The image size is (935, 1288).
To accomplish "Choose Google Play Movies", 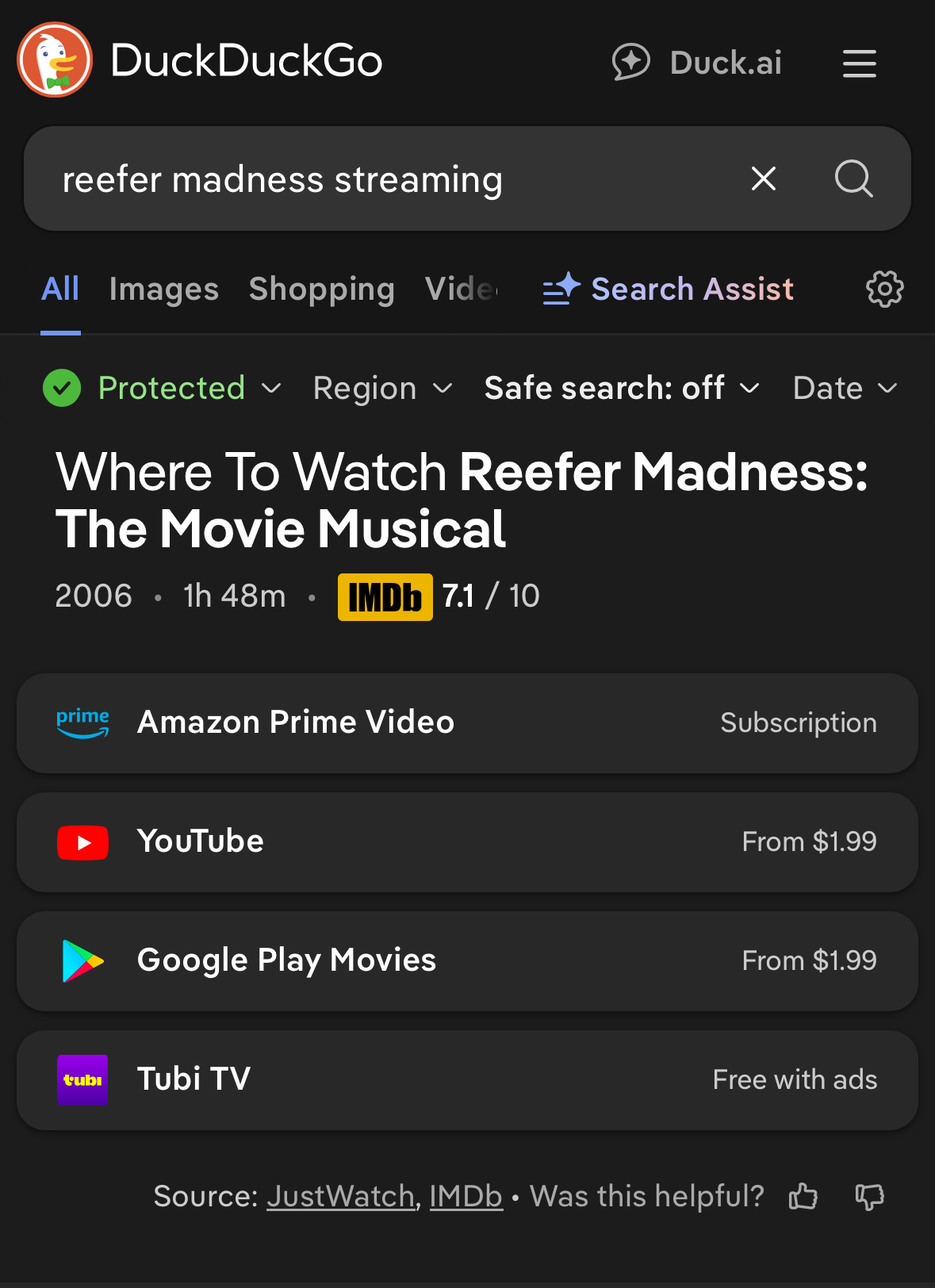I will (x=467, y=961).
